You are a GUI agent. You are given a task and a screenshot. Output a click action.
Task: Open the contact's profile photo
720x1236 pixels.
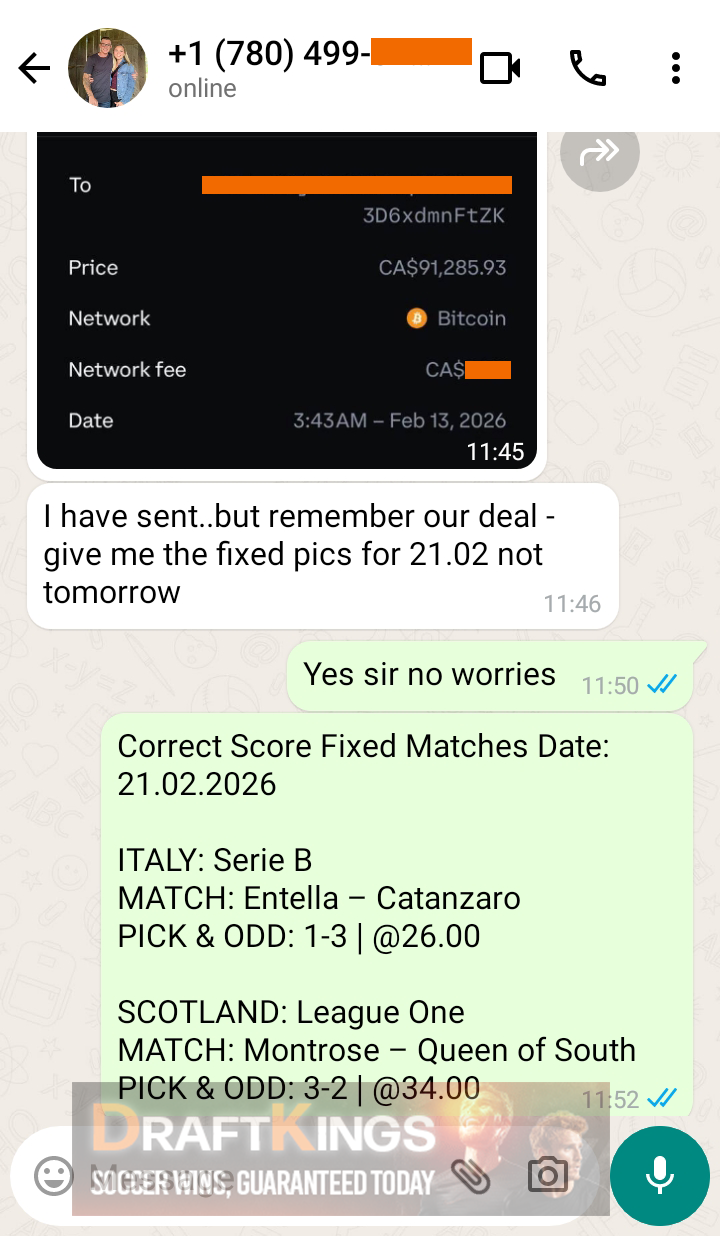click(107, 68)
